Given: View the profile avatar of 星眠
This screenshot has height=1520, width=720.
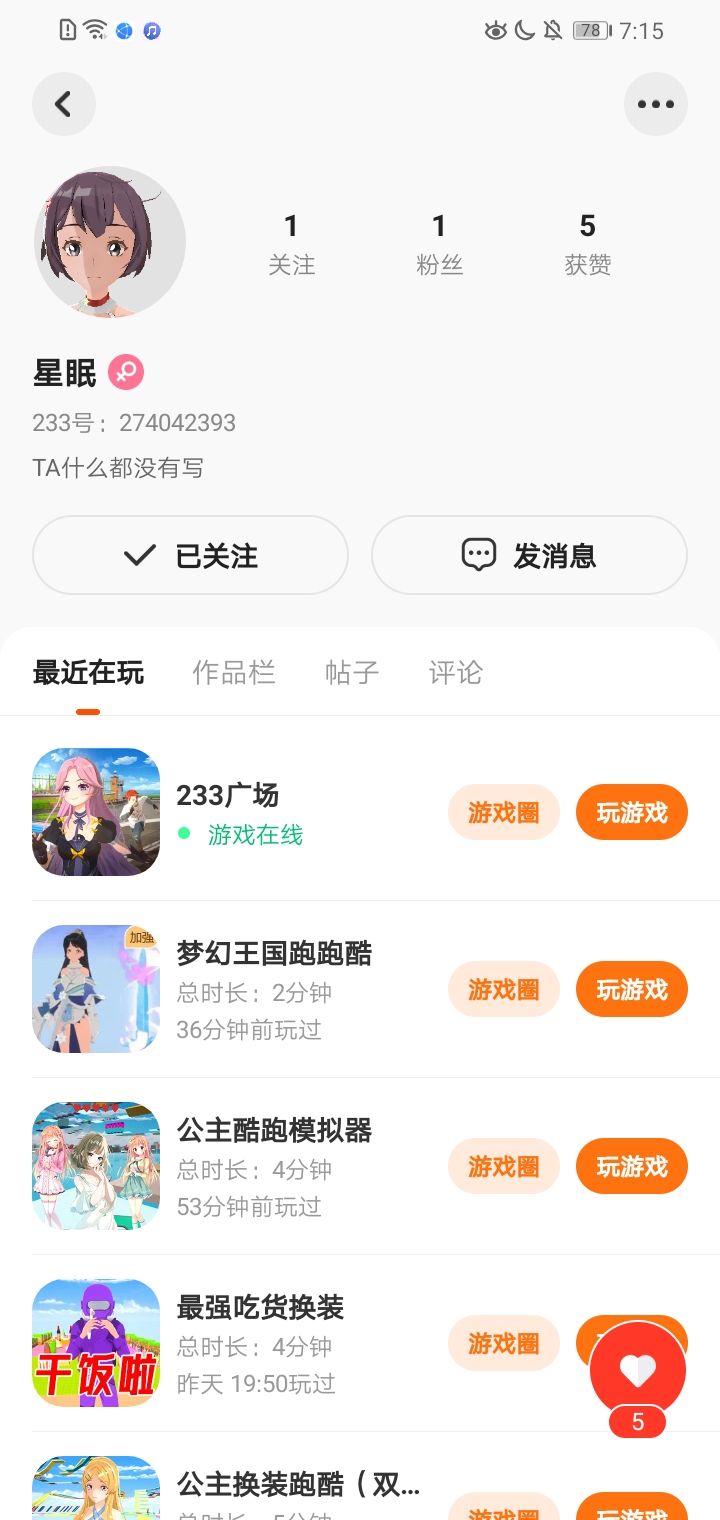Looking at the screenshot, I should click(x=110, y=242).
